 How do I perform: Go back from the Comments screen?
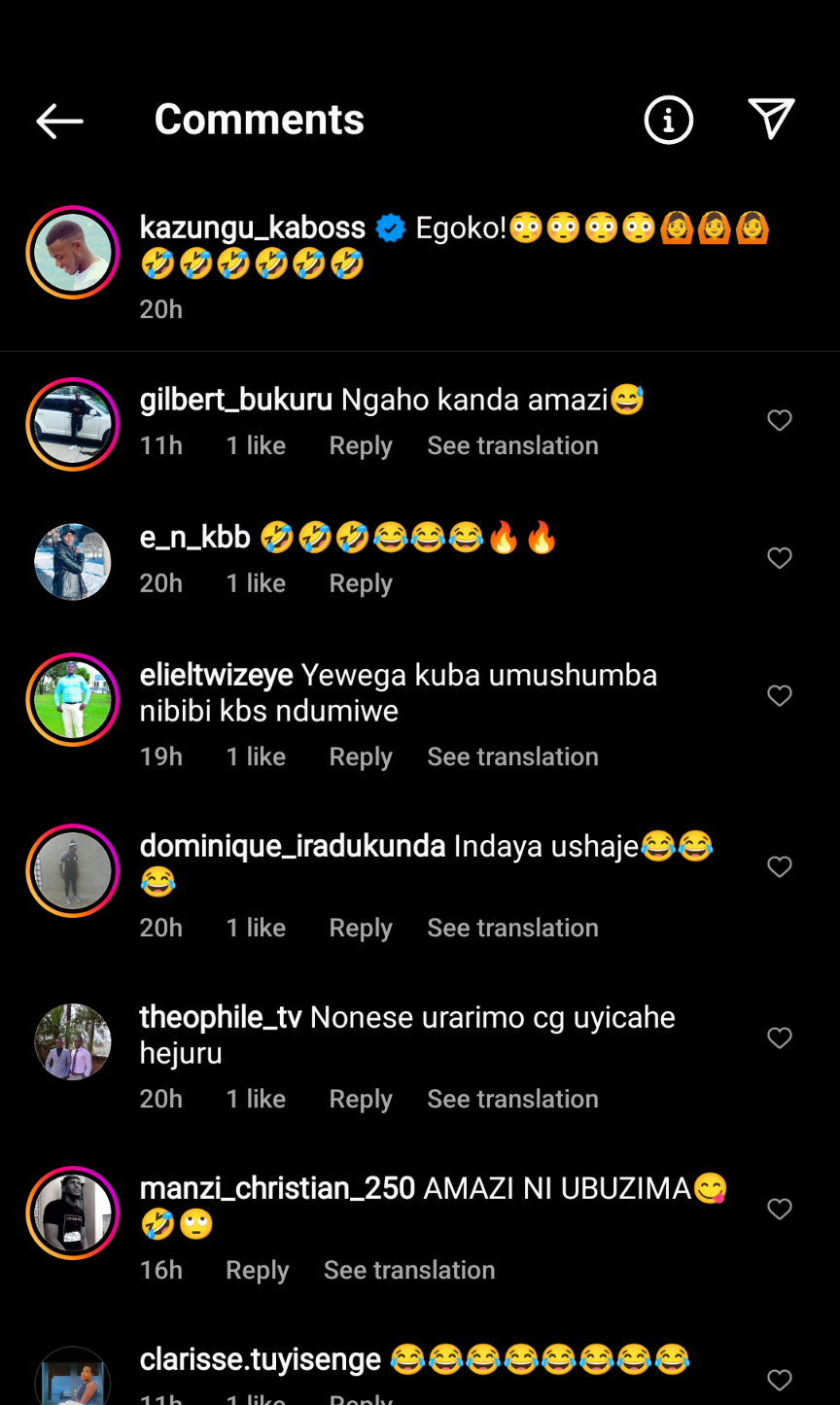[x=59, y=121]
